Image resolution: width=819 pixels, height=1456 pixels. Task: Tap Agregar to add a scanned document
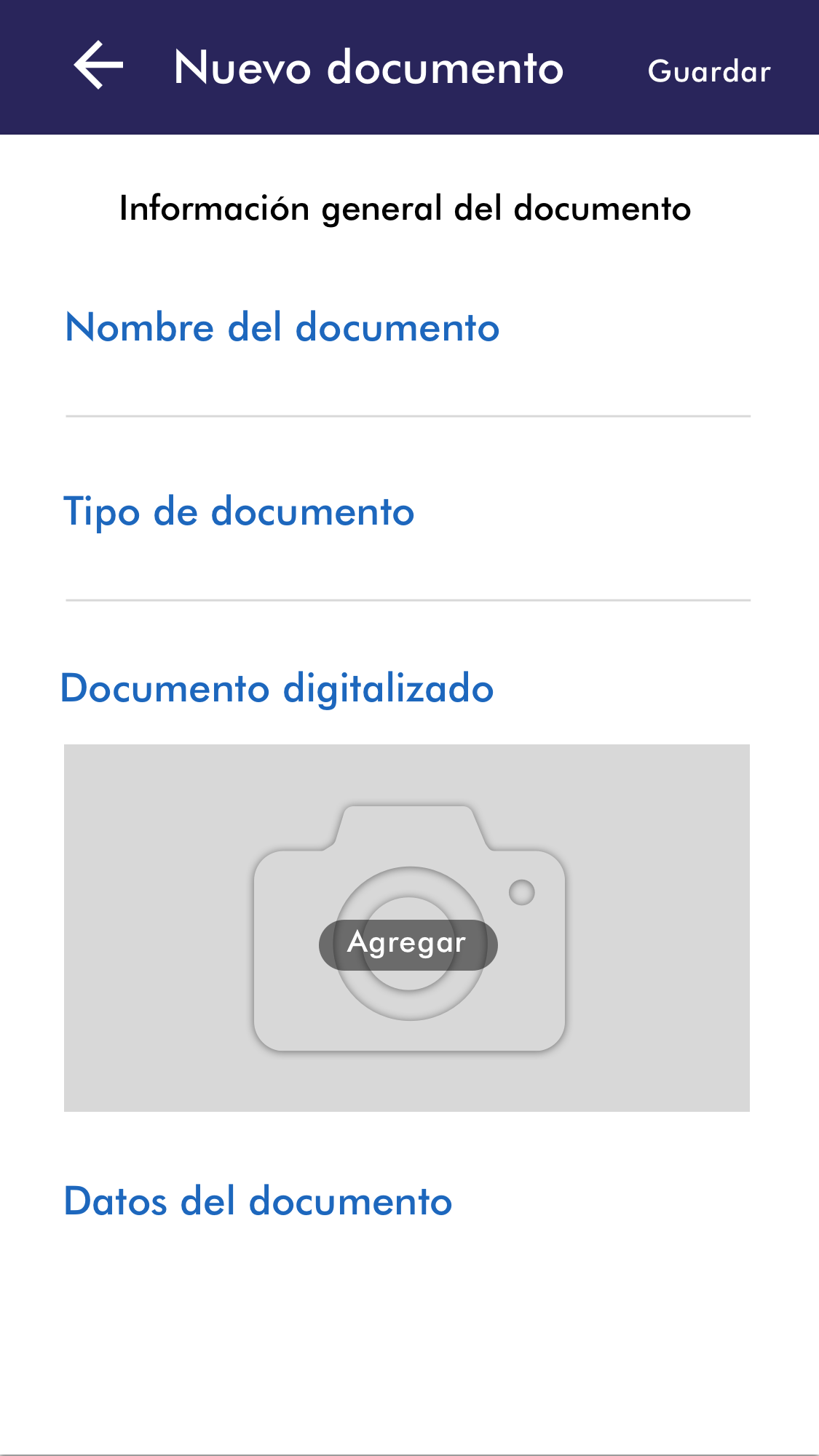[x=408, y=944]
